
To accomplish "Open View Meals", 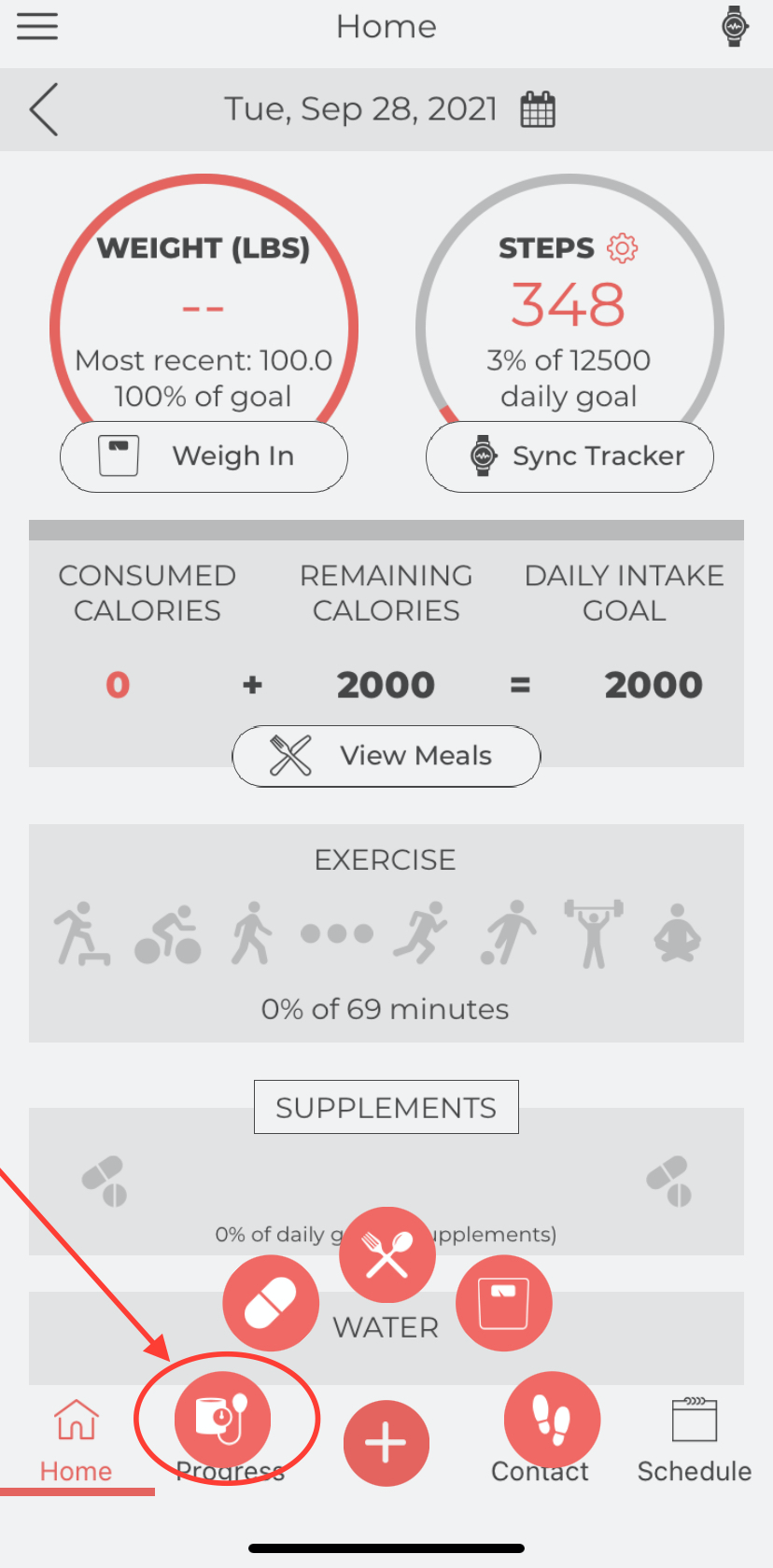I will click(386, 756).
